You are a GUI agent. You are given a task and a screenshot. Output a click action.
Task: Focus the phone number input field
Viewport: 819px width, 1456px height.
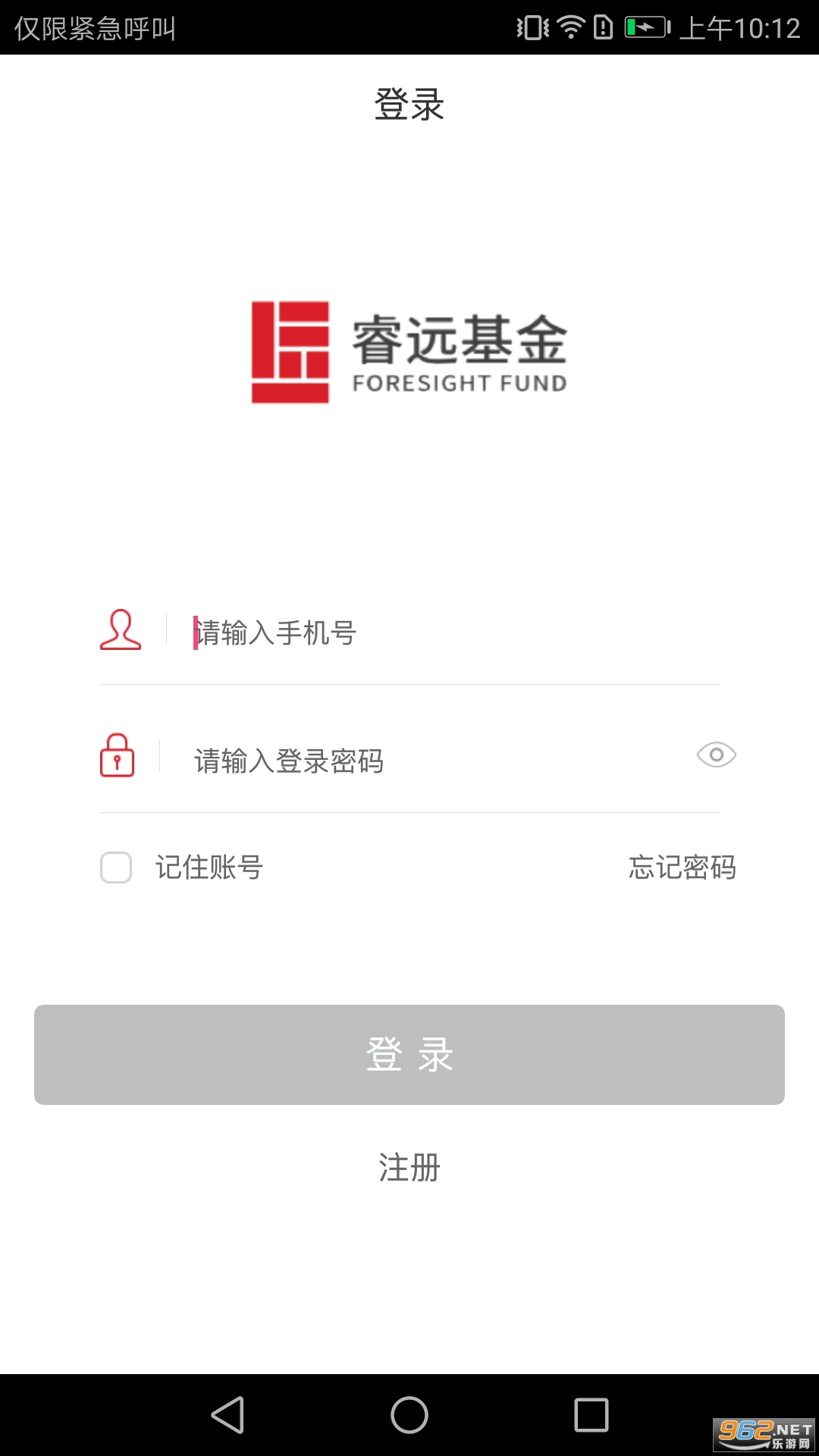pyautogui.click(x=447, y=633)
